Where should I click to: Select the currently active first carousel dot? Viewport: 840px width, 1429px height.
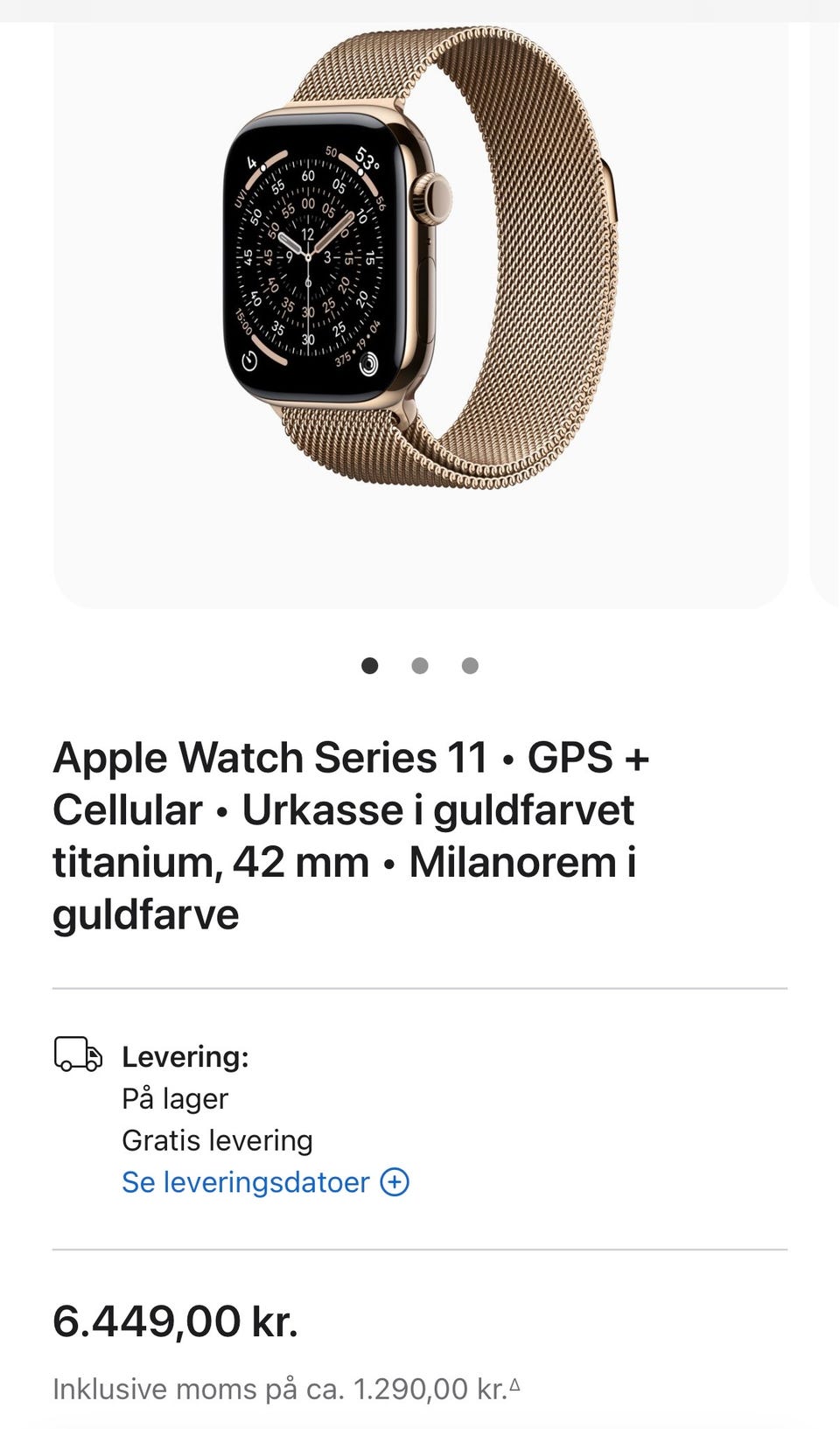click(370, 665)
